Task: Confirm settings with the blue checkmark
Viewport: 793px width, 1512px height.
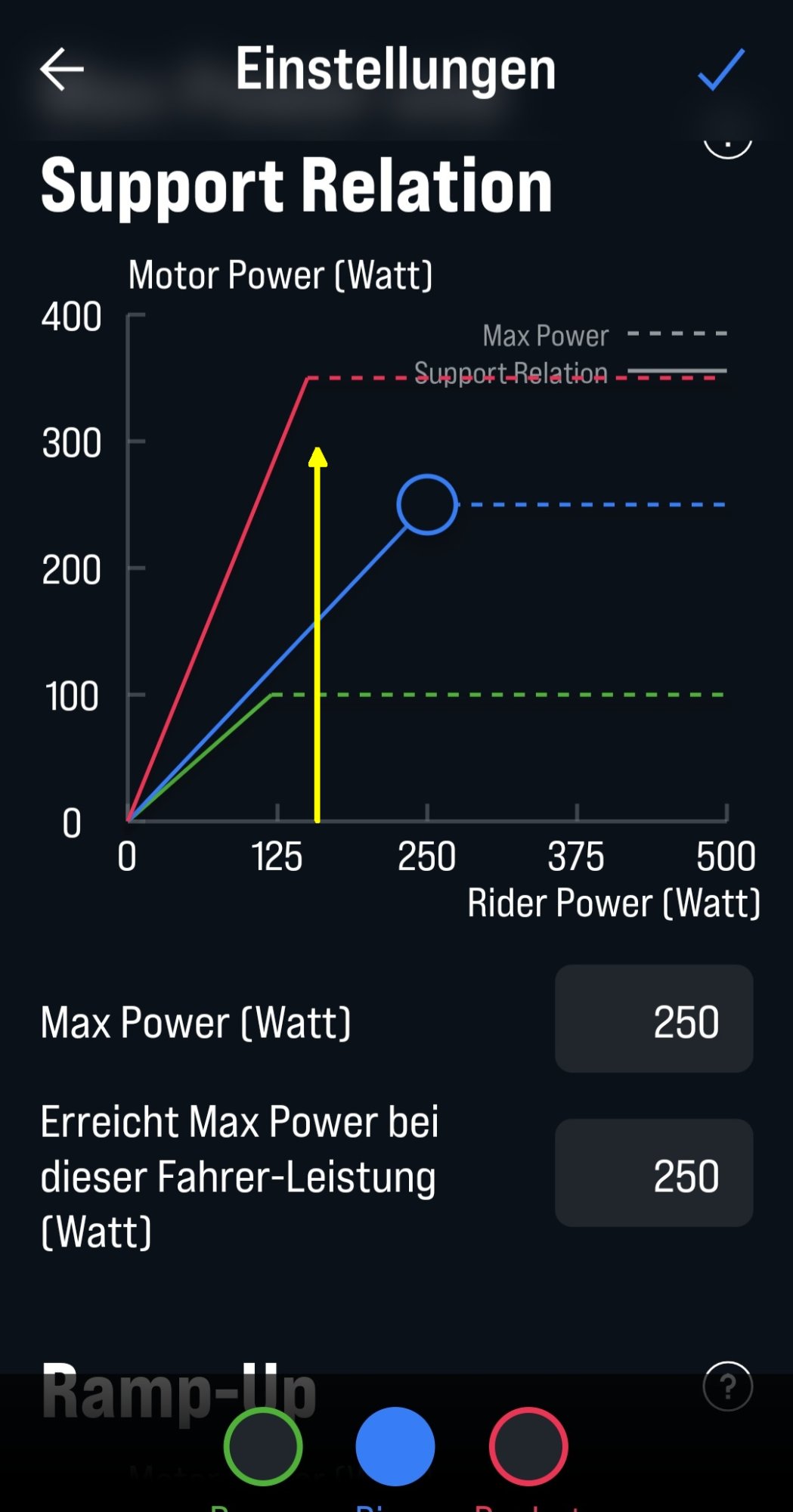Action: pos(720,70)
